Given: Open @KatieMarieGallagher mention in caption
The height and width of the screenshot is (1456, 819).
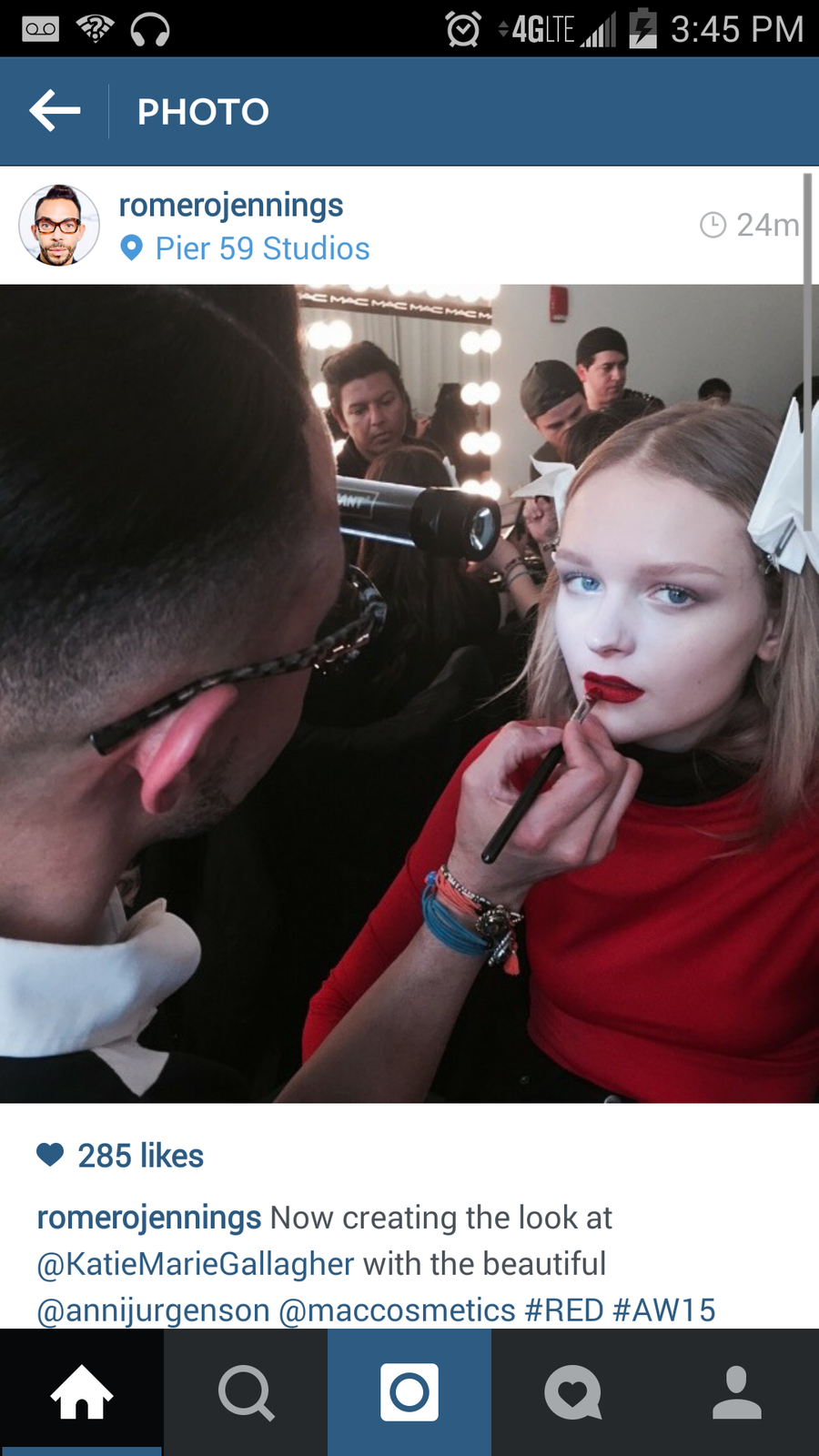Looking at the screenshot, I should (195, 1264).
